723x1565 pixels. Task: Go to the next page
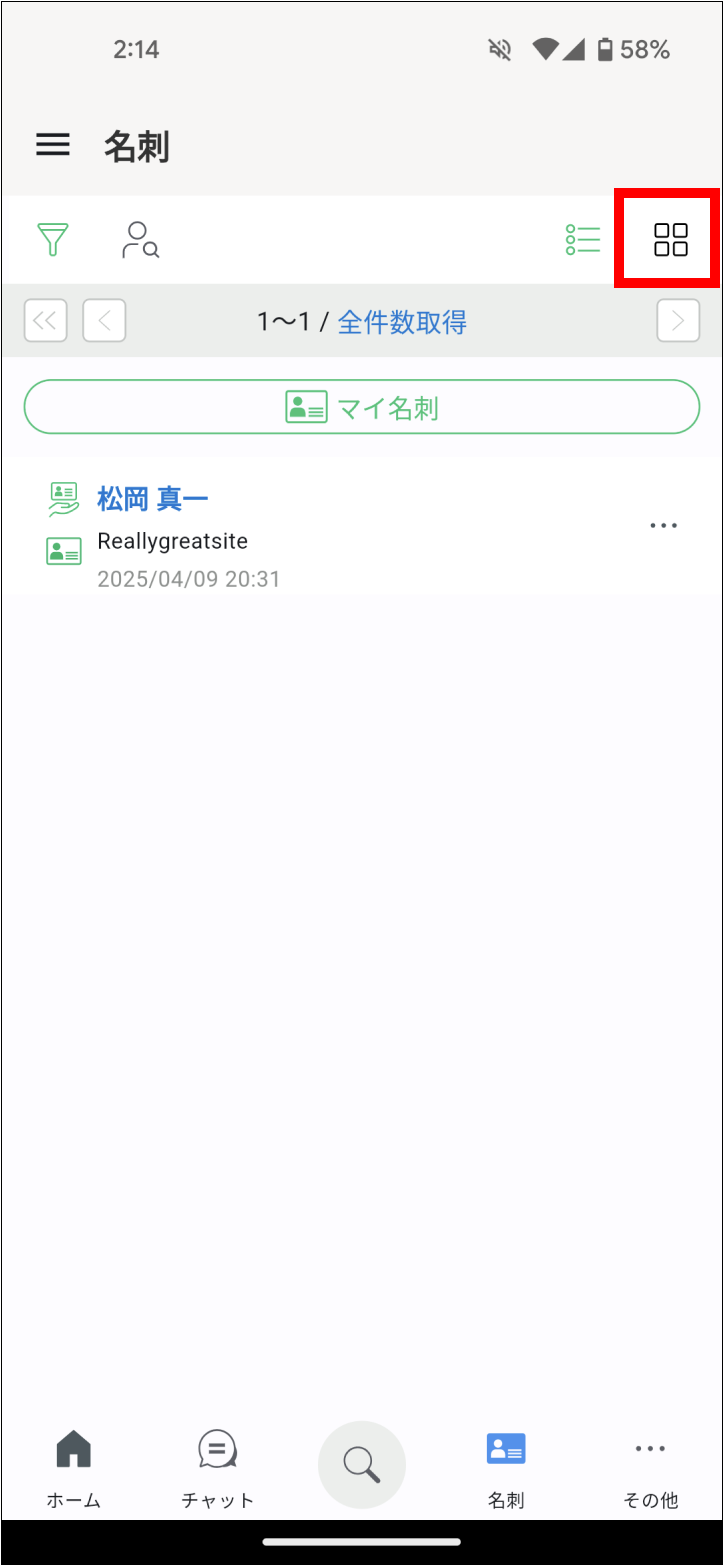pyautogui.click(x=678, y=321)
